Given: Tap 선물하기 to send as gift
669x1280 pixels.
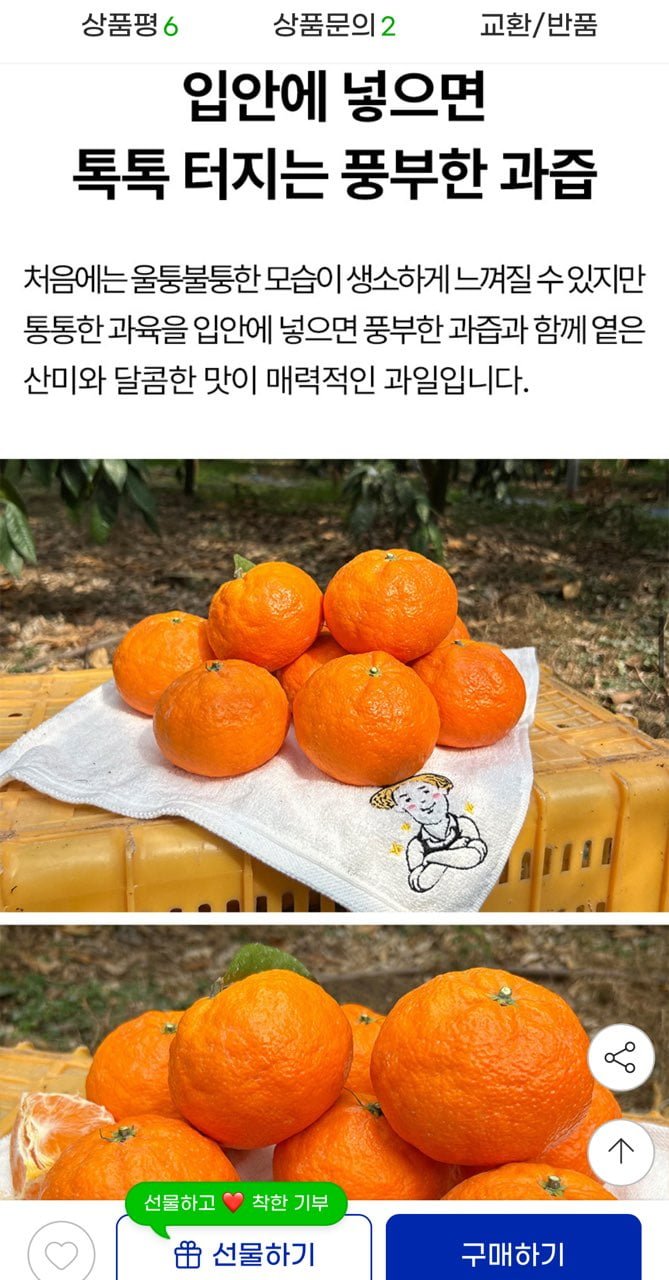Looking at the screenshot, I should pyautogui.click(x=244, y=1252).
